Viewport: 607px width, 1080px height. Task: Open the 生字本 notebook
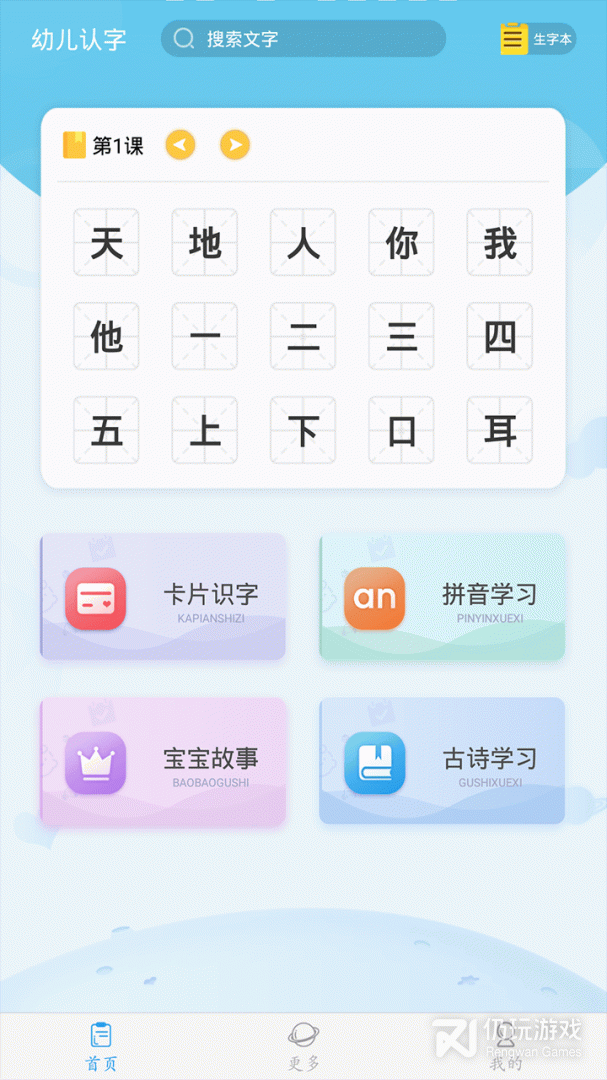[x=537, y=39]
